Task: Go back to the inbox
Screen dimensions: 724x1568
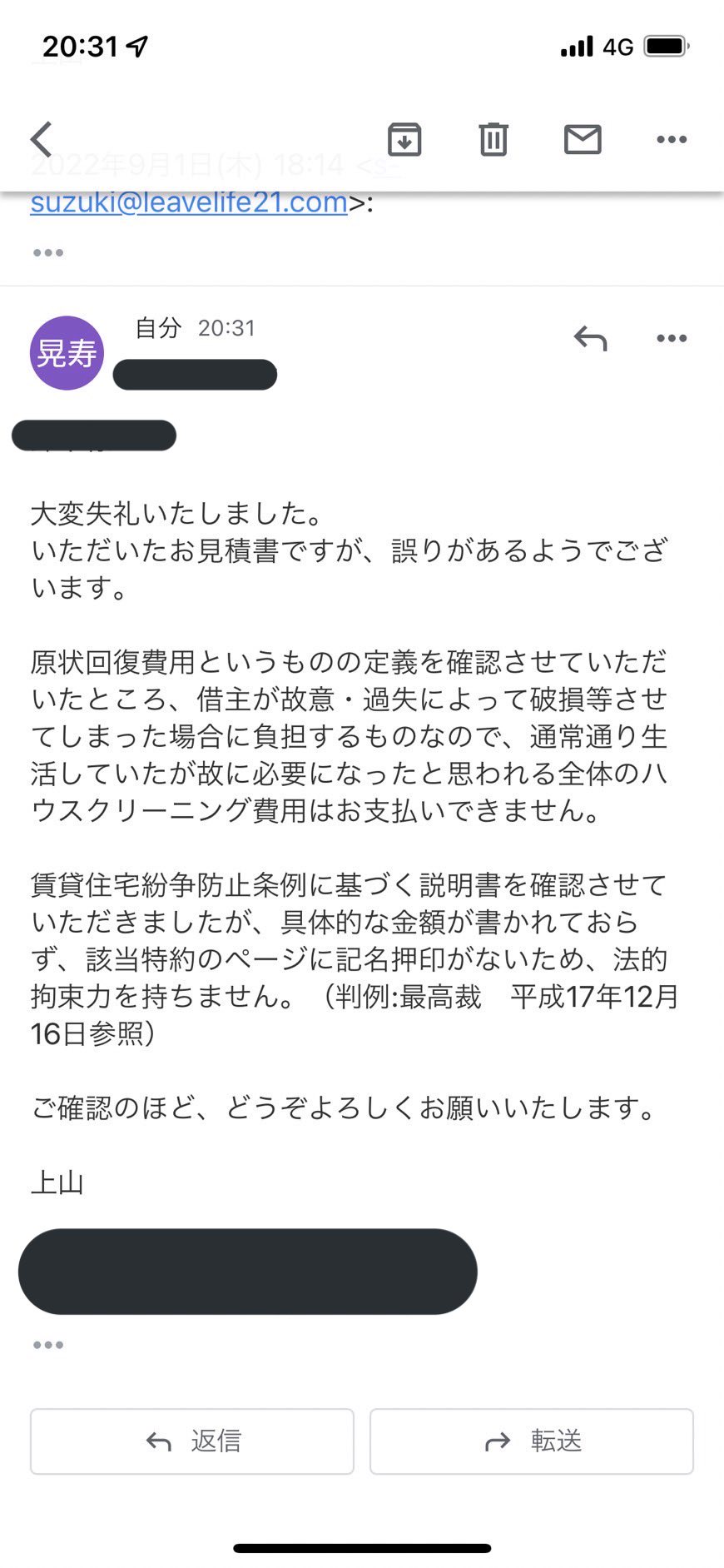Action: coord(42,139)
